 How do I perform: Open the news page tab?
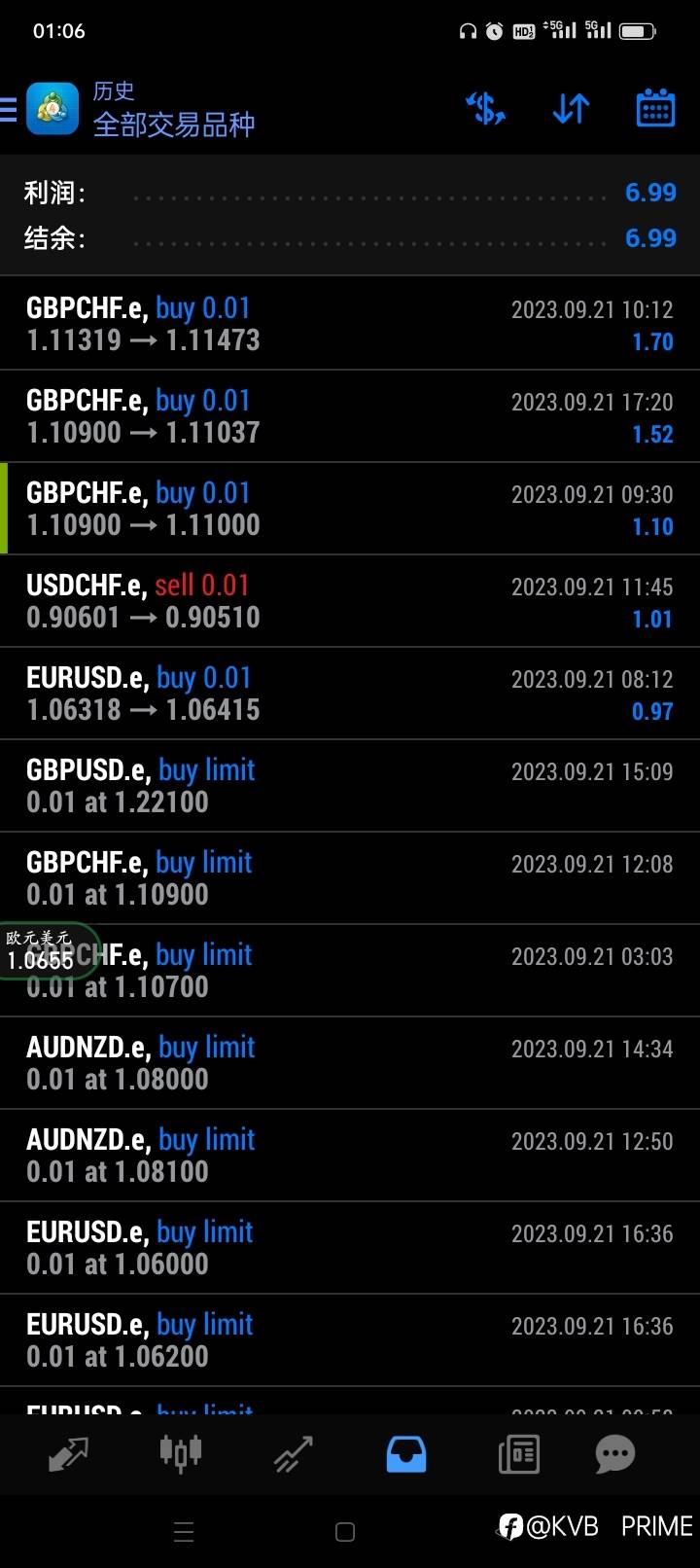click(518, 1455)
